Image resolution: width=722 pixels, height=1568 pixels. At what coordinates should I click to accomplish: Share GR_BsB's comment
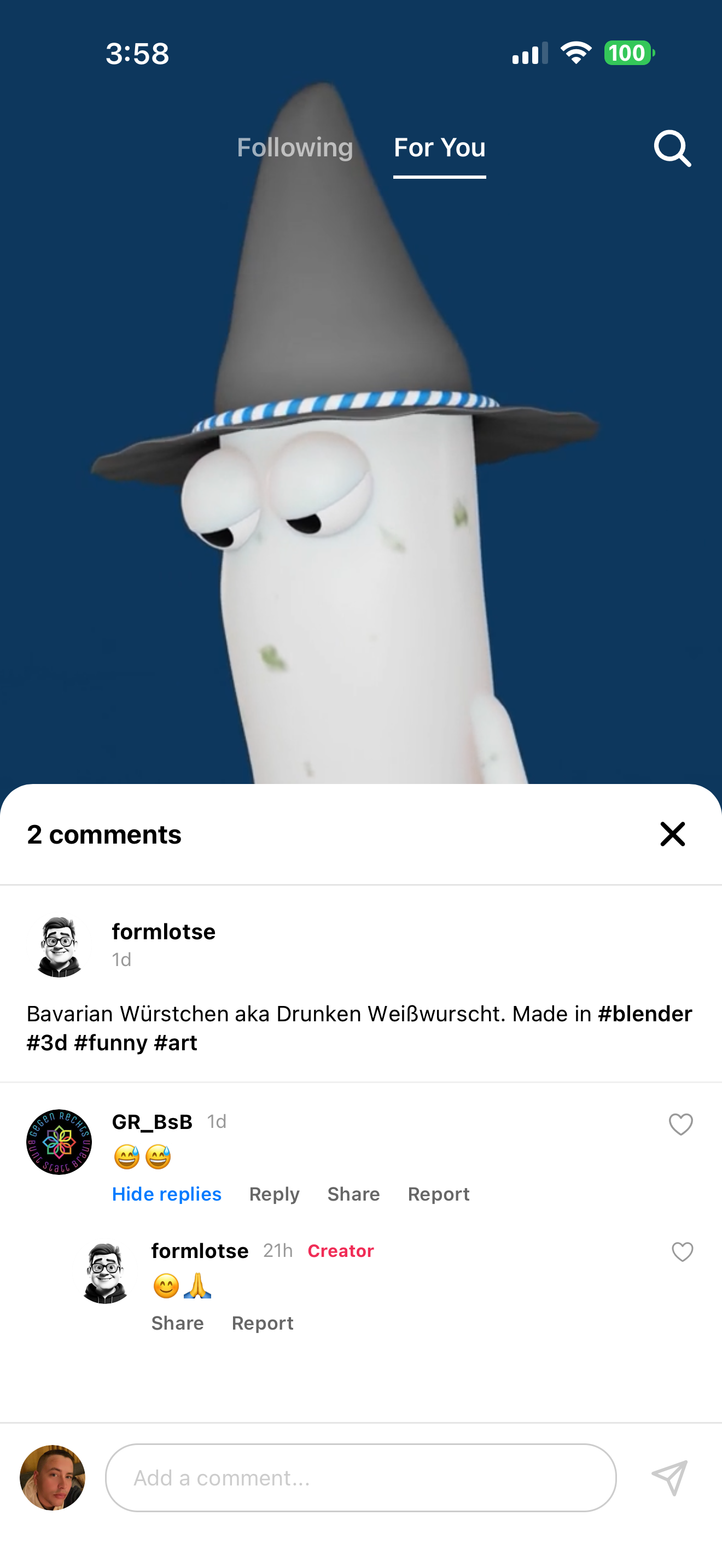(353, 1194)
